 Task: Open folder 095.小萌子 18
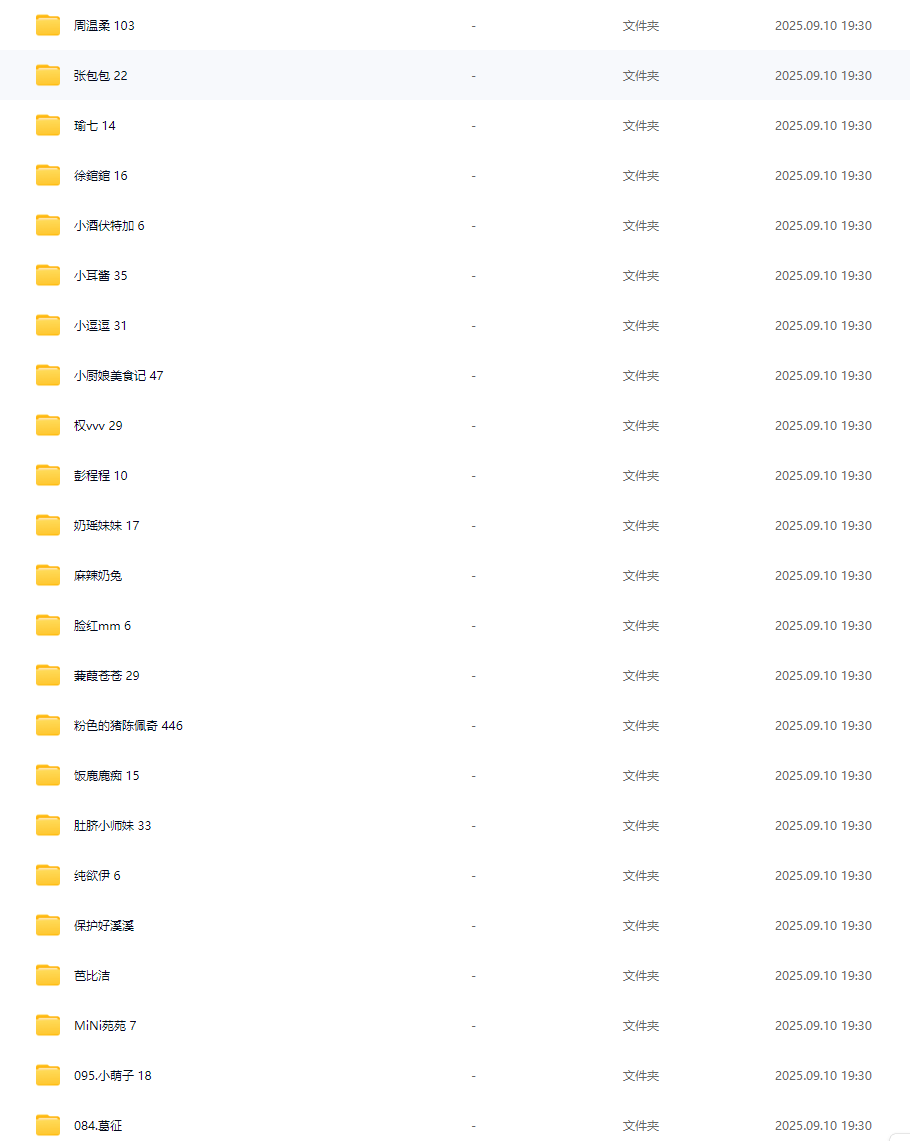coord(112,1076)
